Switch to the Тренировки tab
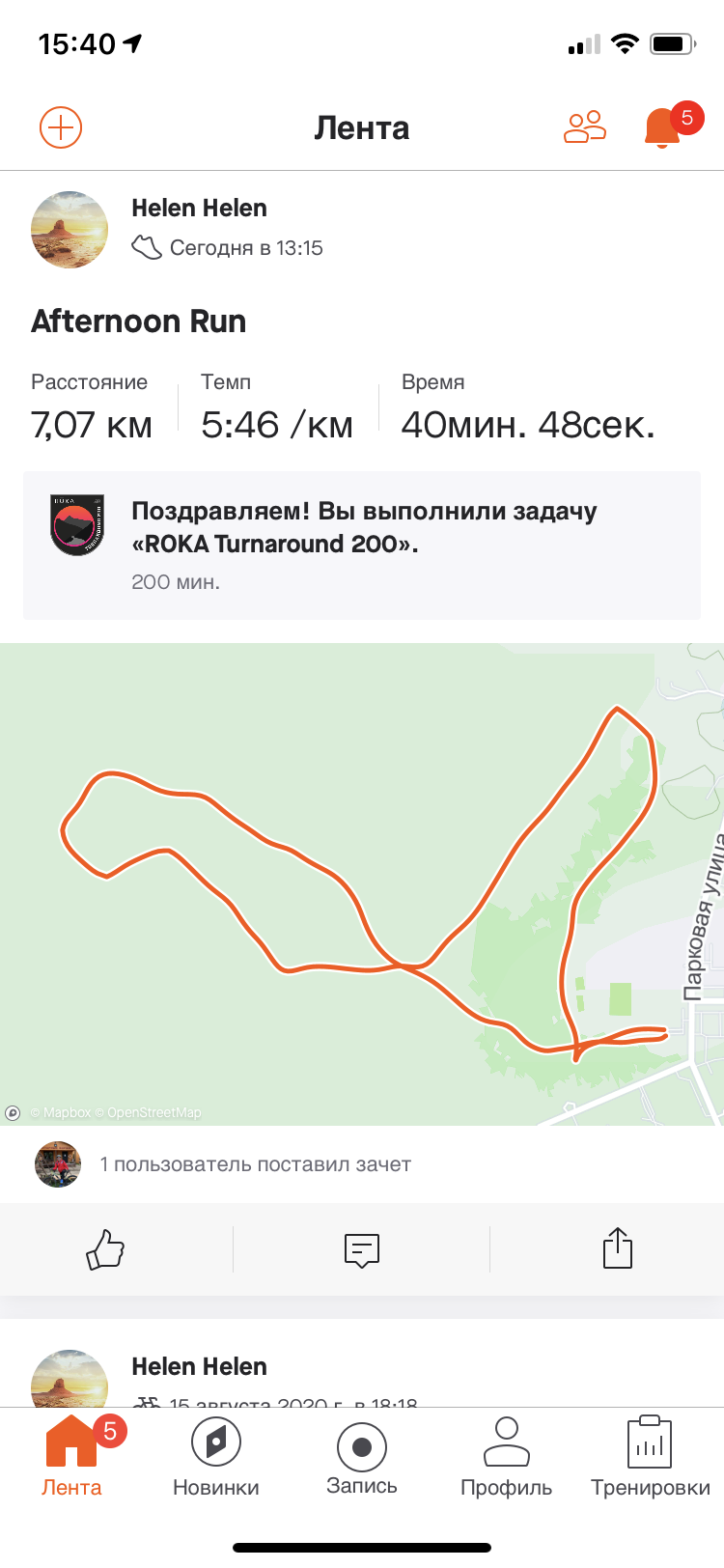 tap(651, 1456)
